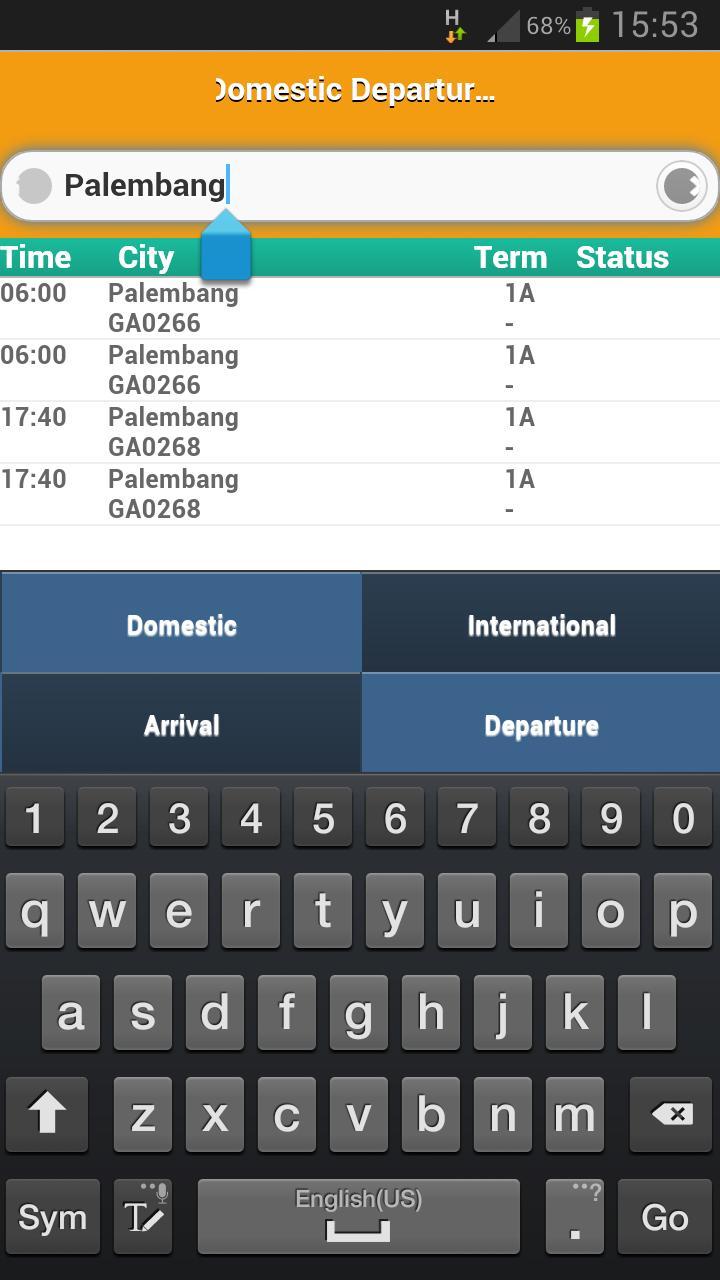Tap the Go key on keyboard
The image size is (720, 1280).
point(664,1217)
